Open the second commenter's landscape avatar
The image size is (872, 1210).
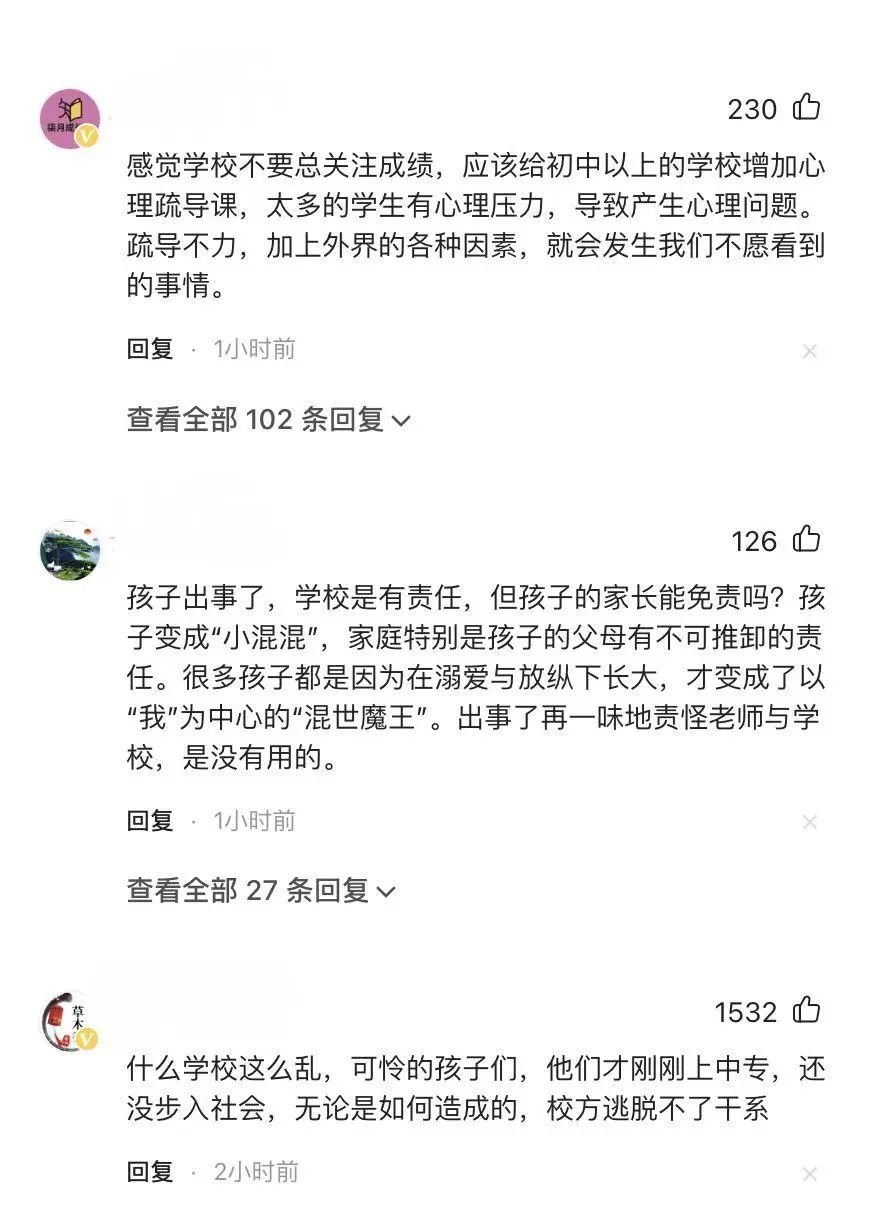[70, 550]
